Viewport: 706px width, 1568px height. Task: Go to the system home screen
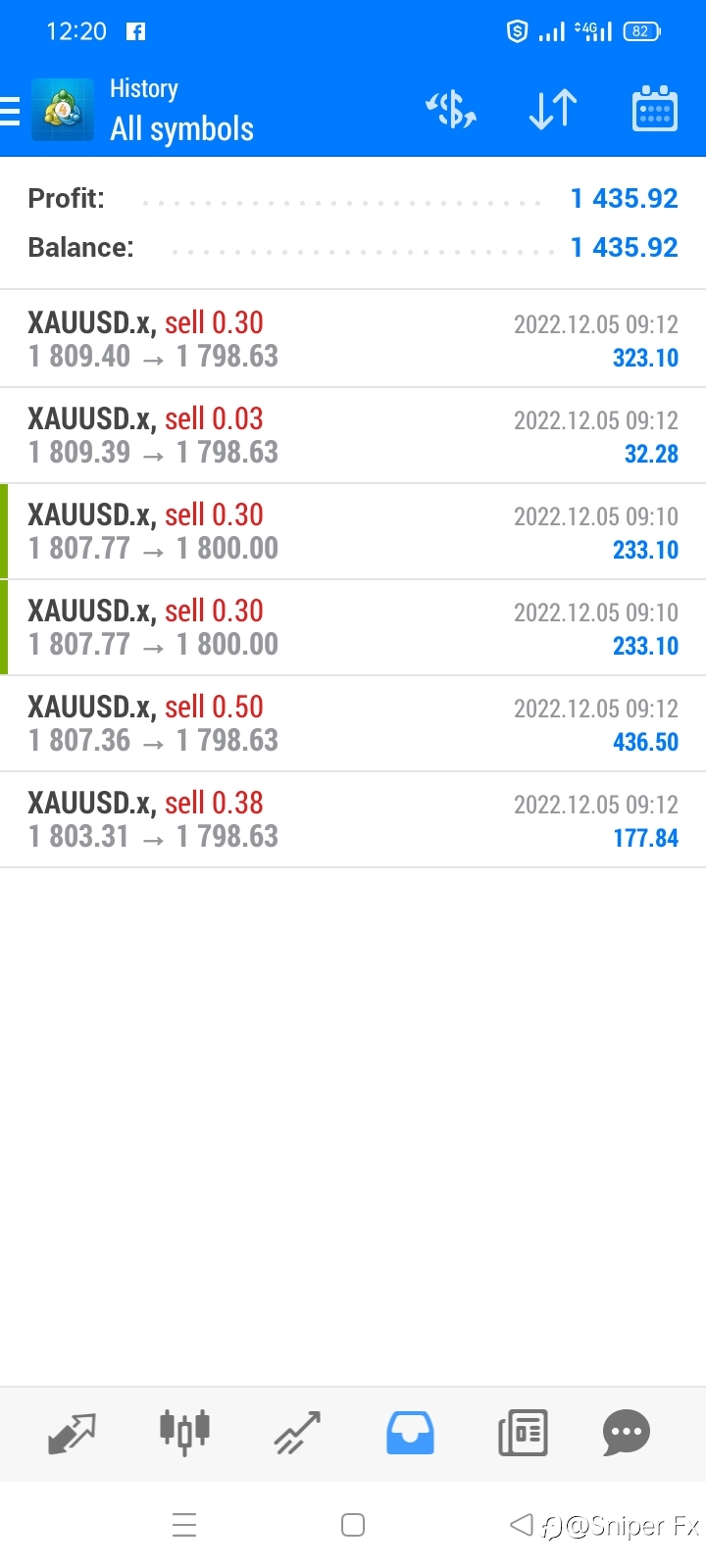click(x=353, y=1525)
